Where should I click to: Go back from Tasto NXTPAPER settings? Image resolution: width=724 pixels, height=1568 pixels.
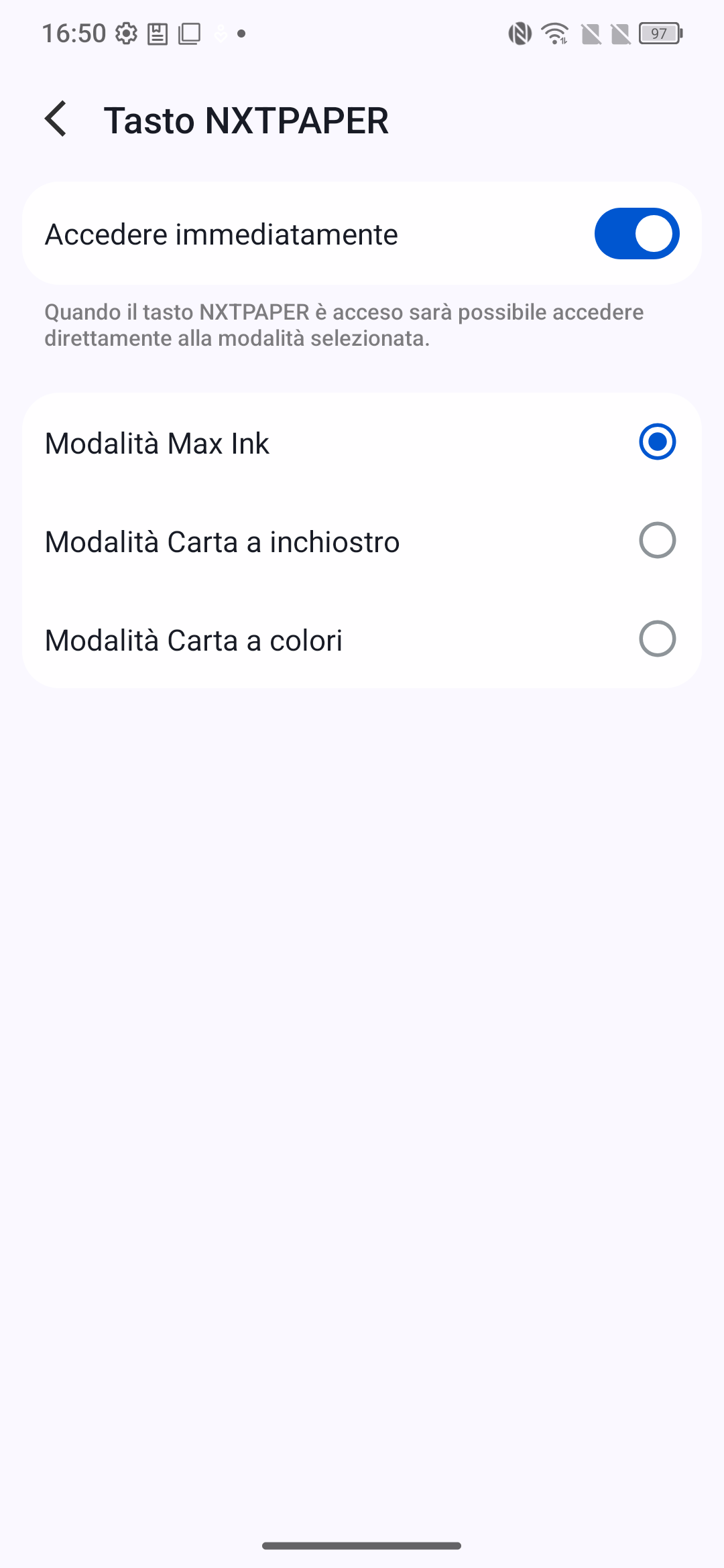pyautogui.click(x=56, y=119)
